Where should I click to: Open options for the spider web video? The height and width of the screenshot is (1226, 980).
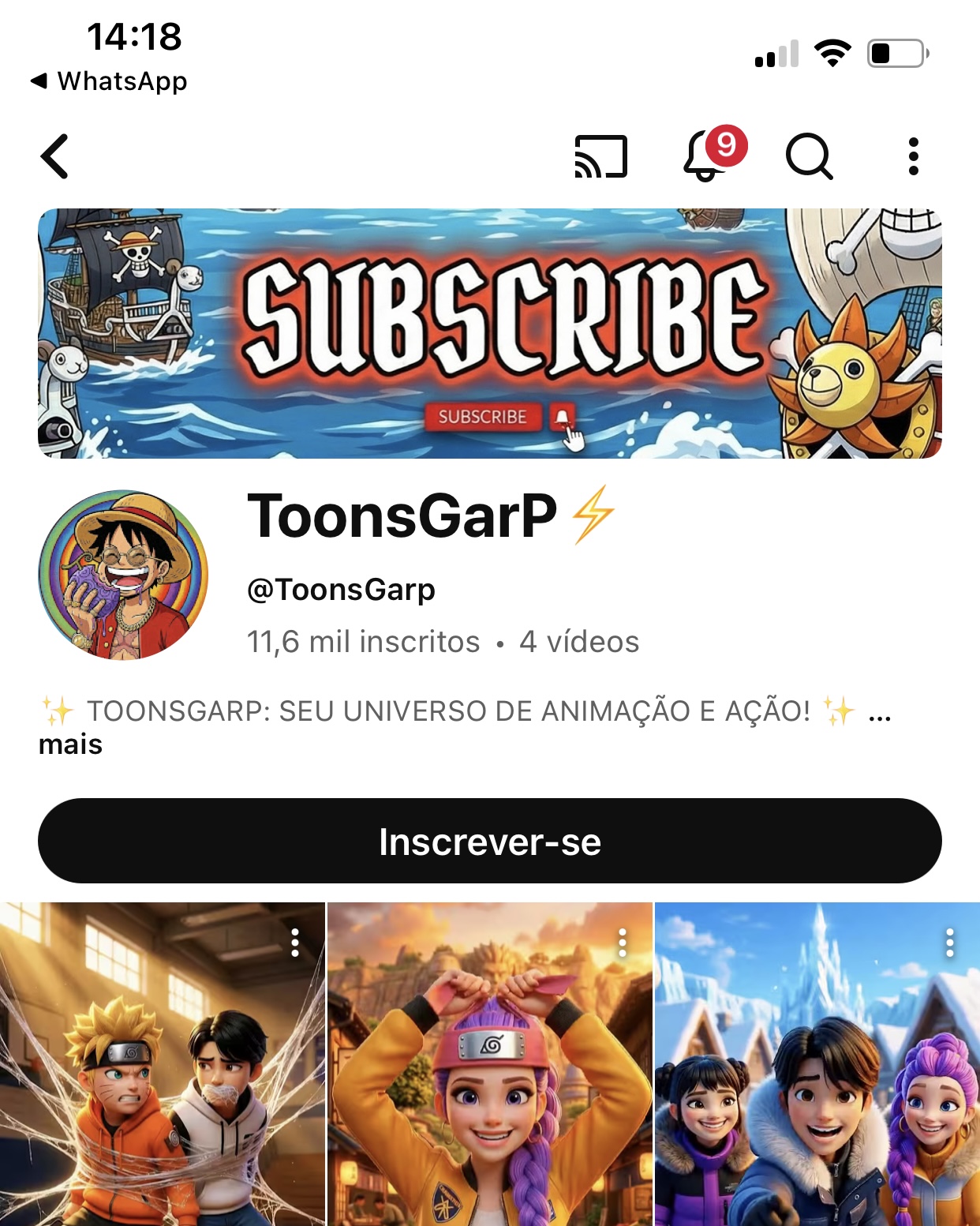[x=295, y=943]
